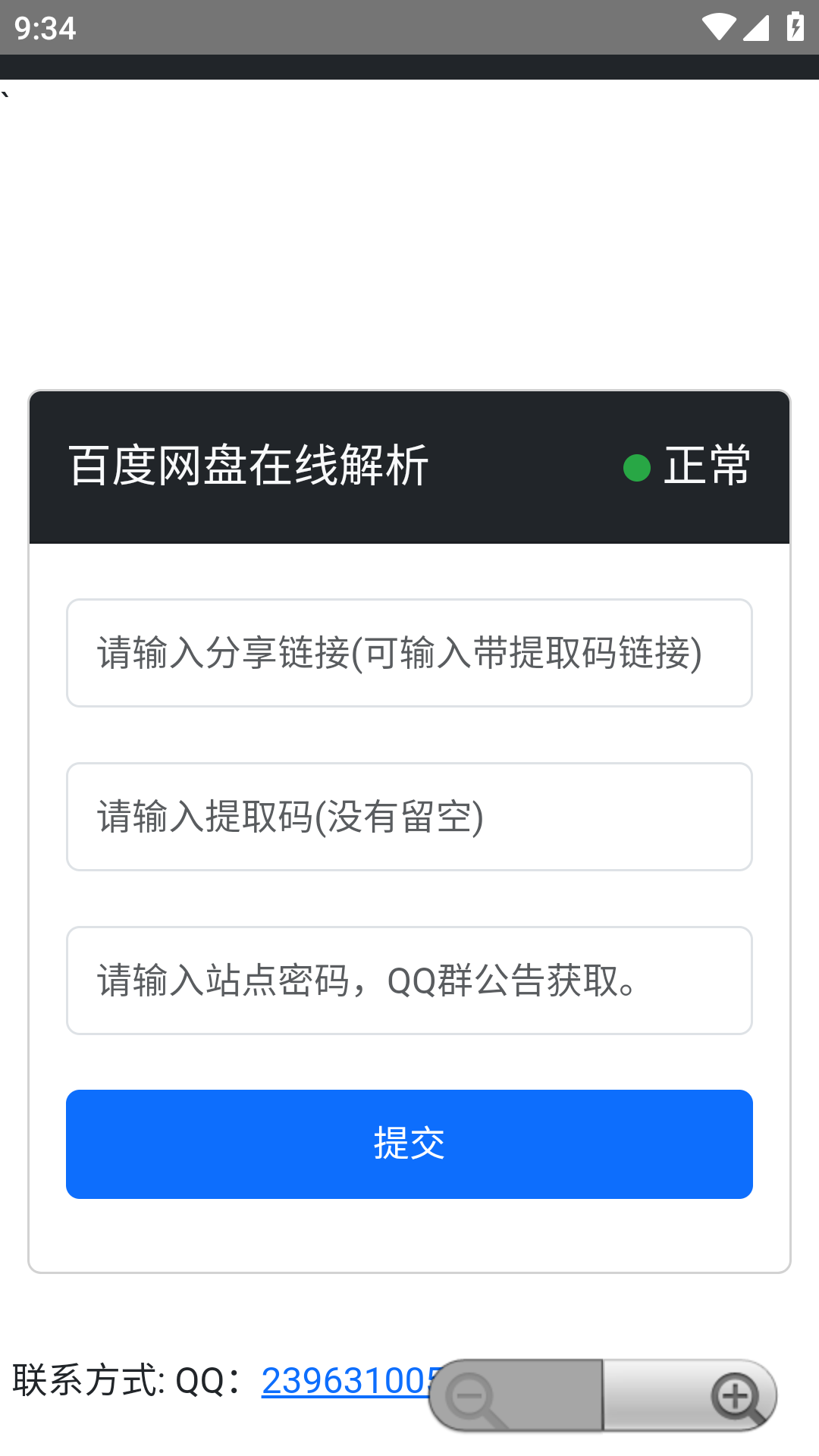
Task: Click the zoom-in magnifier icon
Action: coord(736,1395)
